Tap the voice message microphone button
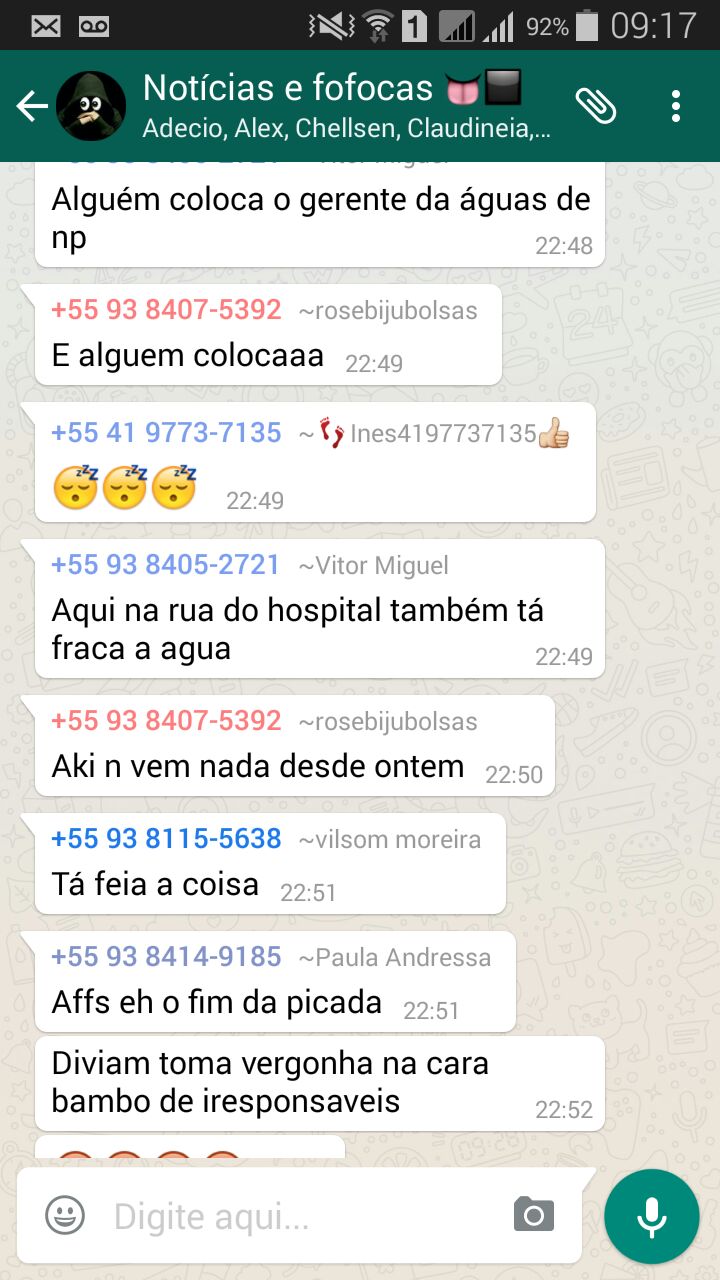The width and height of the screenshot is (720, 1280). [x=652, y=1216]
